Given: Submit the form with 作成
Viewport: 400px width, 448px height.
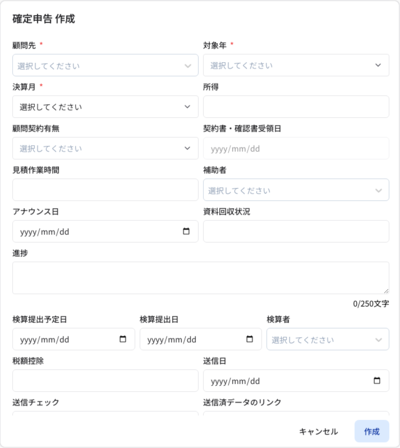Looking at the screenshot, I should pyautogui.click(x=372, y=431).
